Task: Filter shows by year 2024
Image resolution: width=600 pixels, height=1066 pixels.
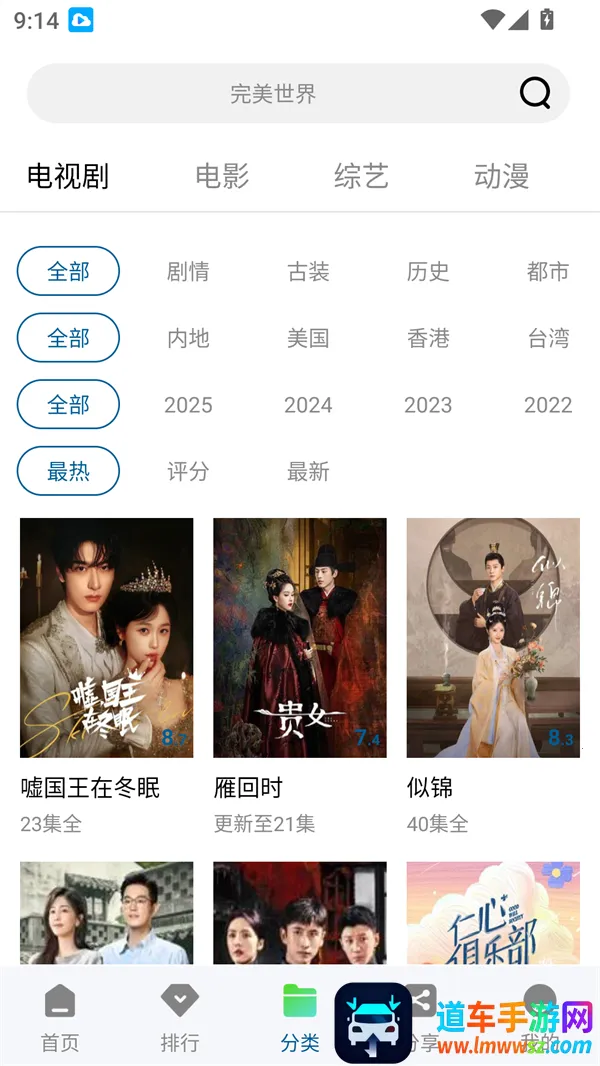Action: point(308,405)
